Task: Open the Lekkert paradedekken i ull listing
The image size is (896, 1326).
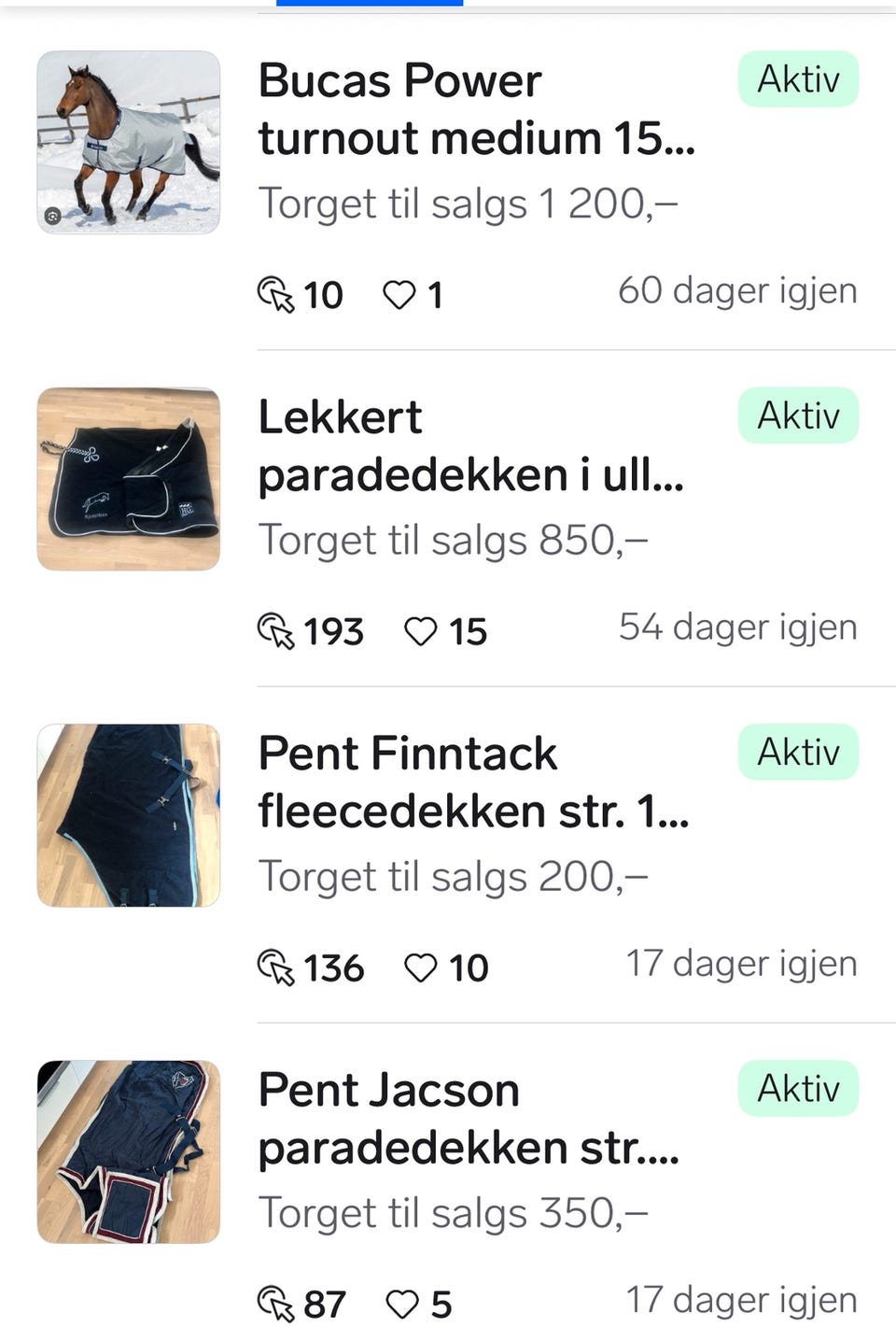Action: 470,445
